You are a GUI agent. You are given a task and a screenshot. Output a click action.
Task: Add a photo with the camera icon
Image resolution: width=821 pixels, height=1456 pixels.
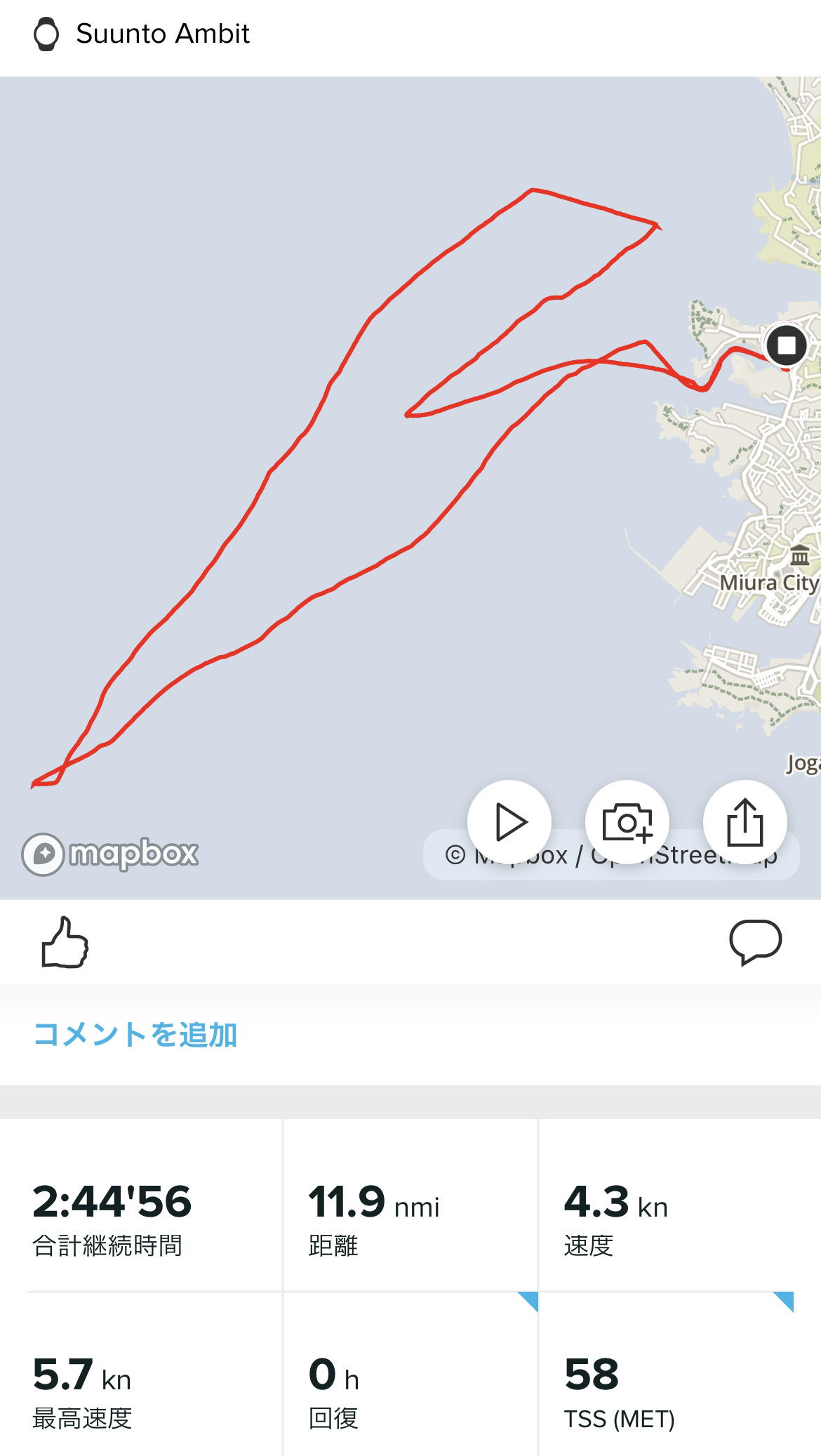click(x=627, y=822)
